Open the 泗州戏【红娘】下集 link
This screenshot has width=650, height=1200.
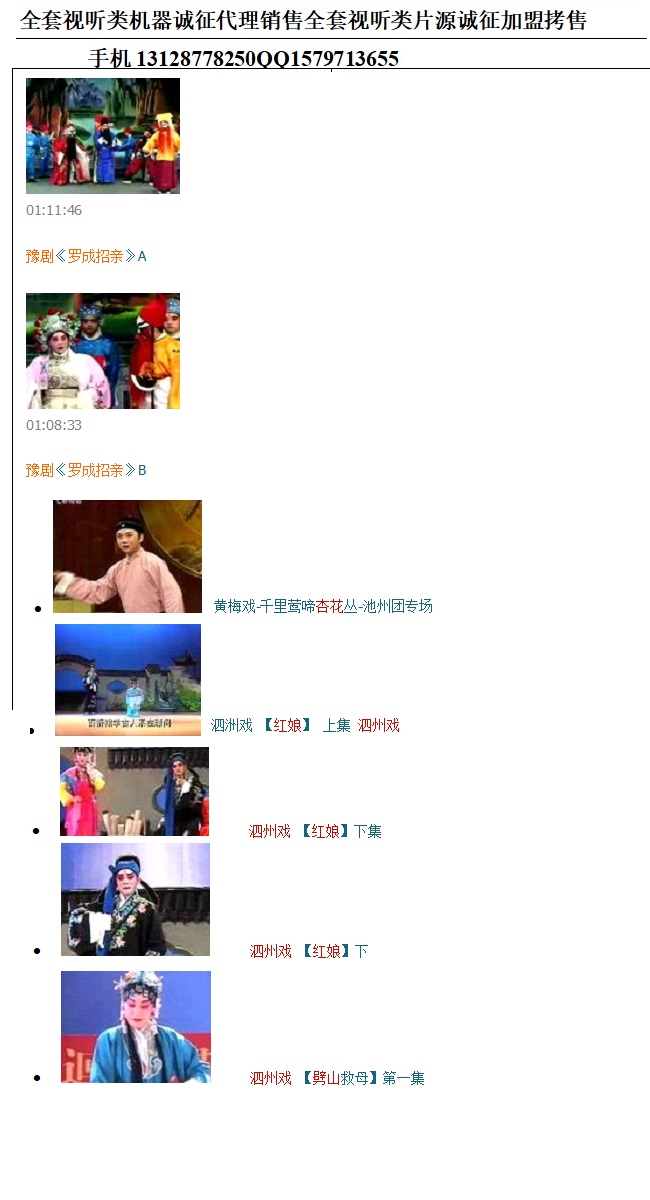pyautogui.click(x=315, y=831)
